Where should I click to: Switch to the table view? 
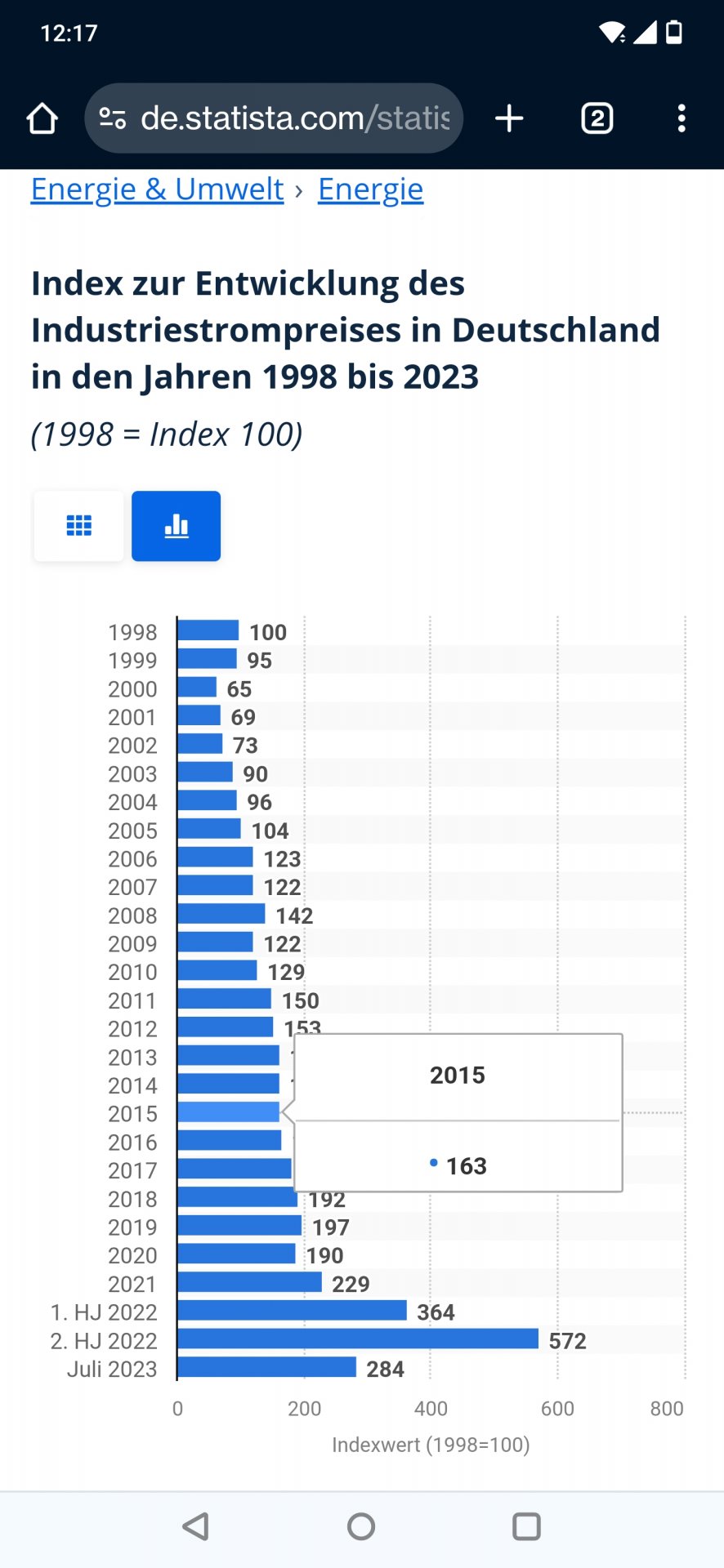click(78, 526)
